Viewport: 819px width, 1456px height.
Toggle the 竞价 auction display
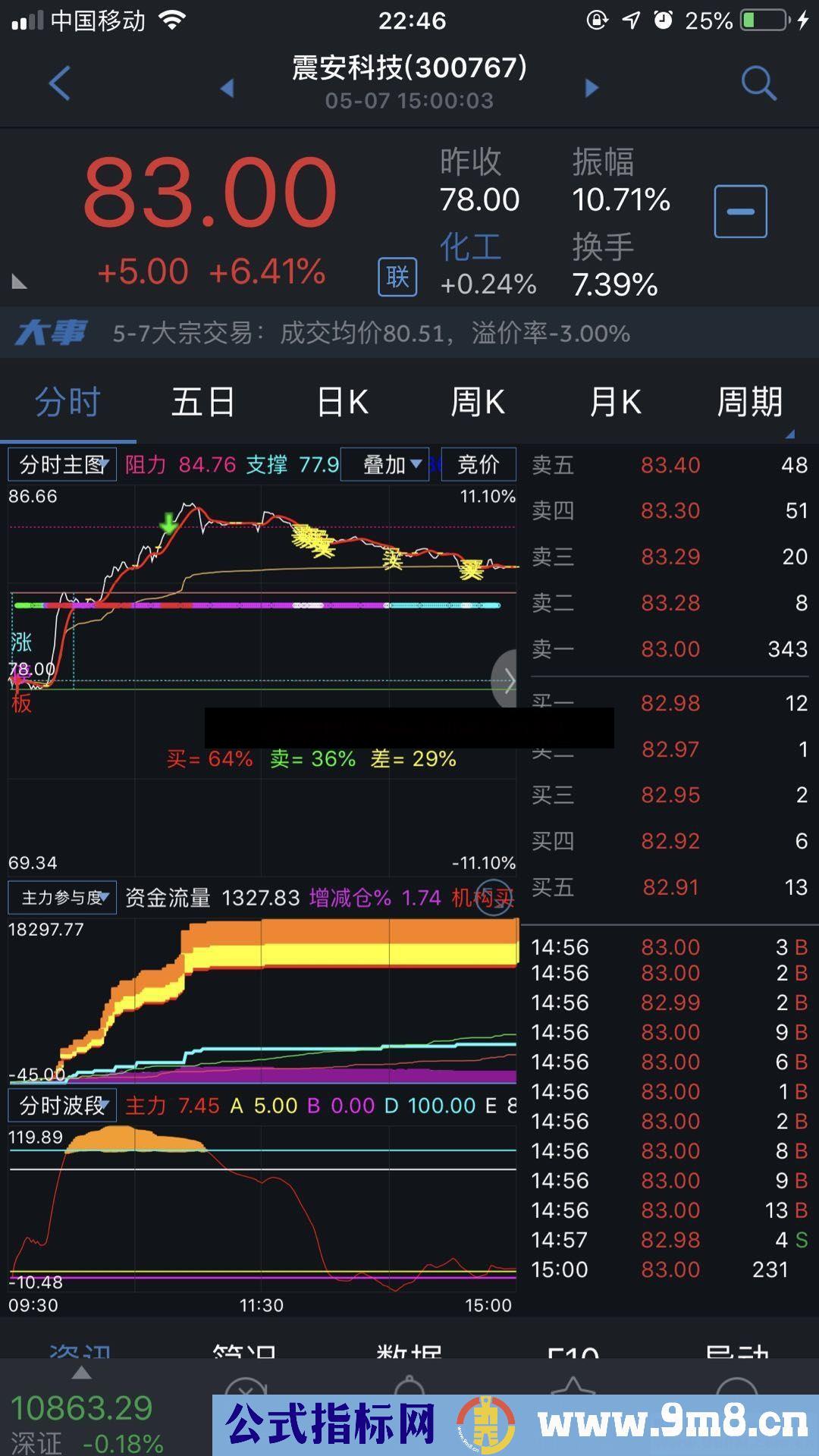point(478,464)
